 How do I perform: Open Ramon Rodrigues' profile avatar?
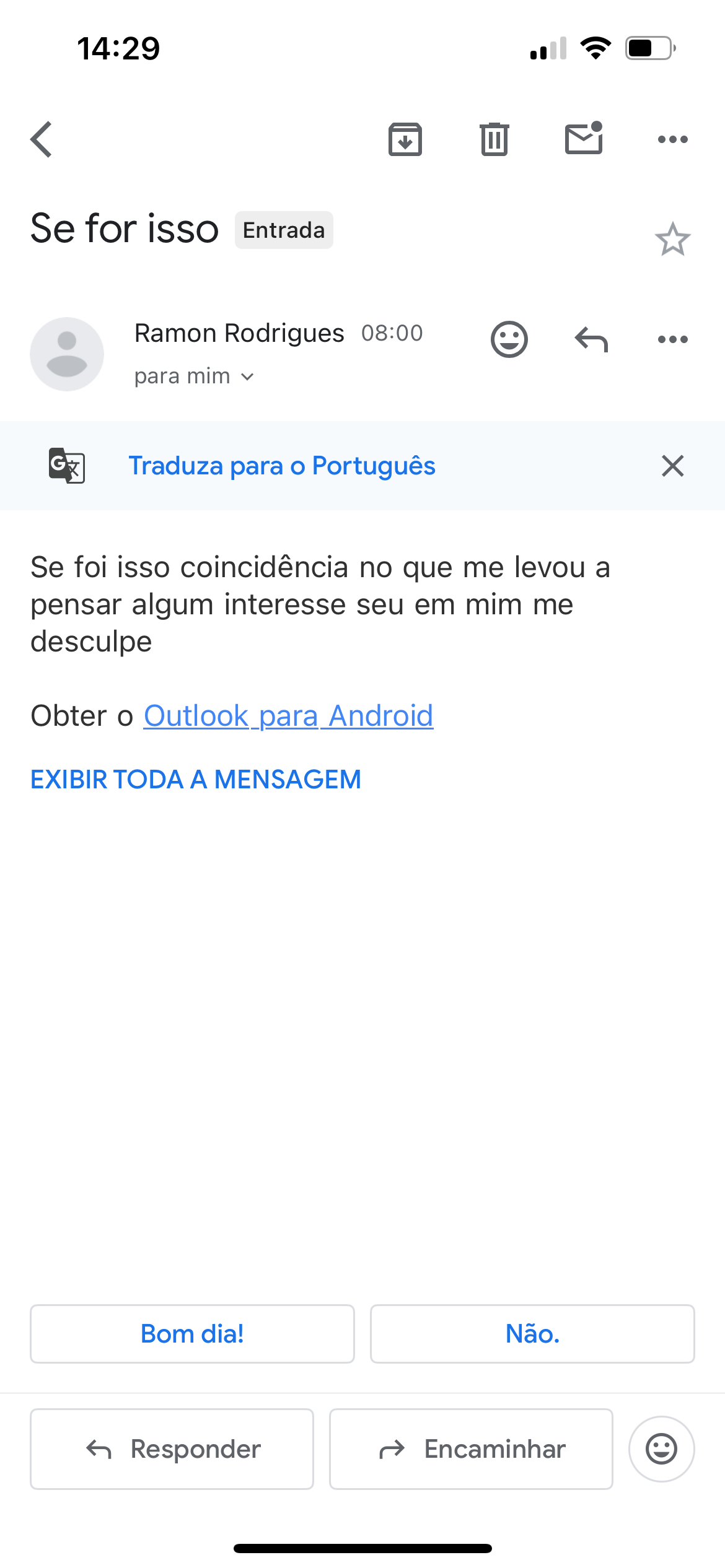pos(67,354)
